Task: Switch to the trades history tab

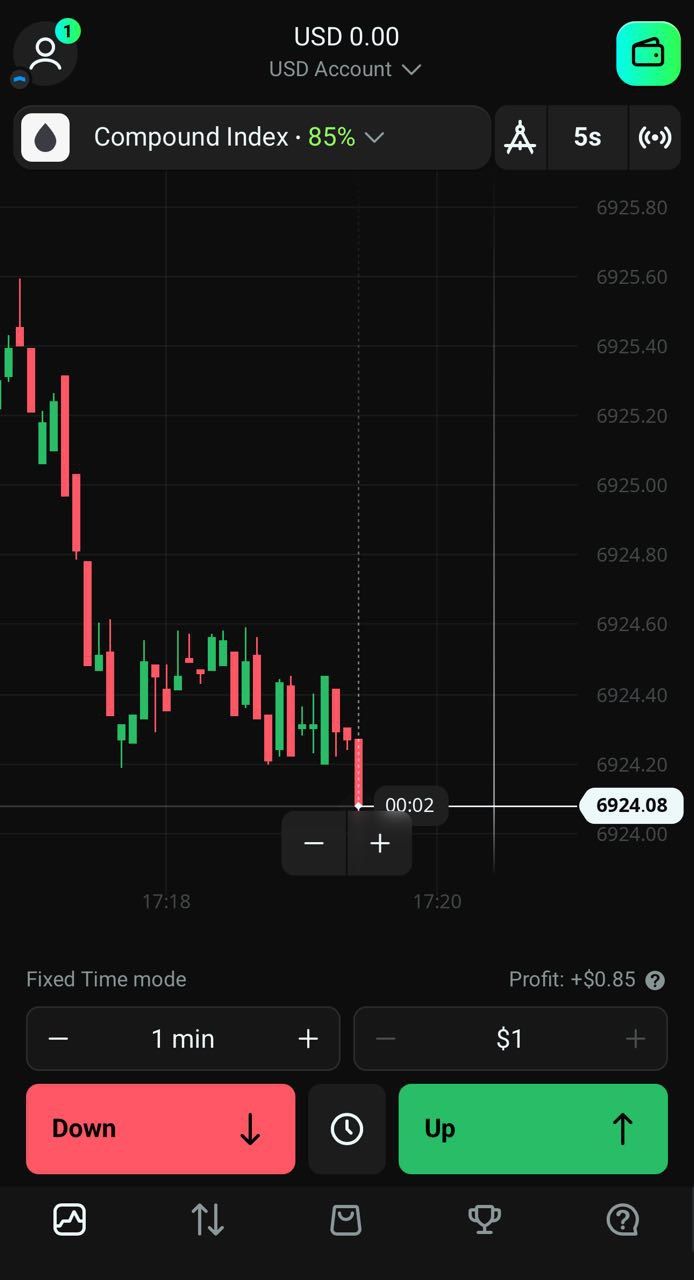Action: pos(208,1219)
